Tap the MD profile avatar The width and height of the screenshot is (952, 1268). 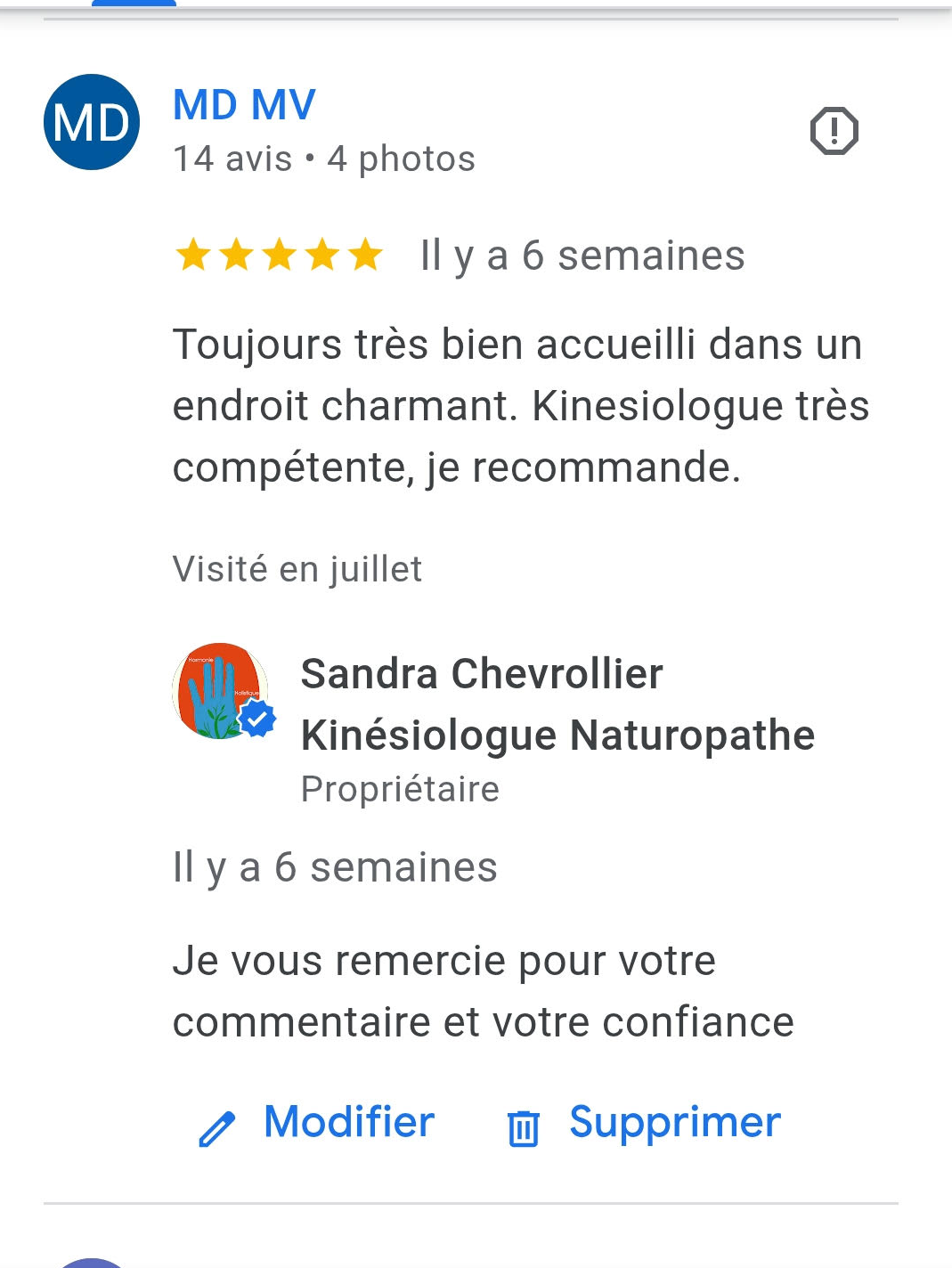point(92,122)
